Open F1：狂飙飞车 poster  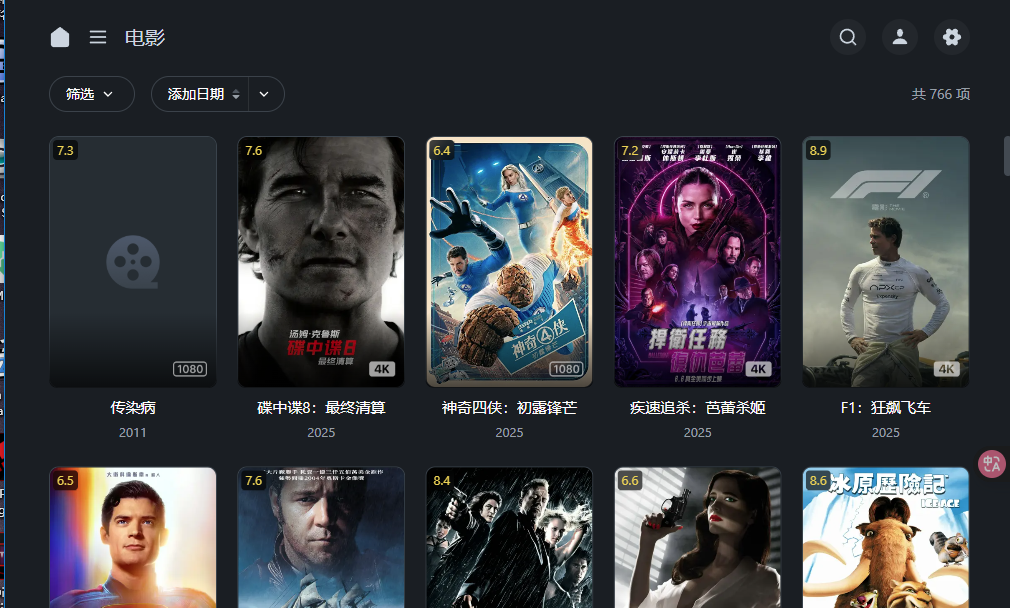(885, 262)
